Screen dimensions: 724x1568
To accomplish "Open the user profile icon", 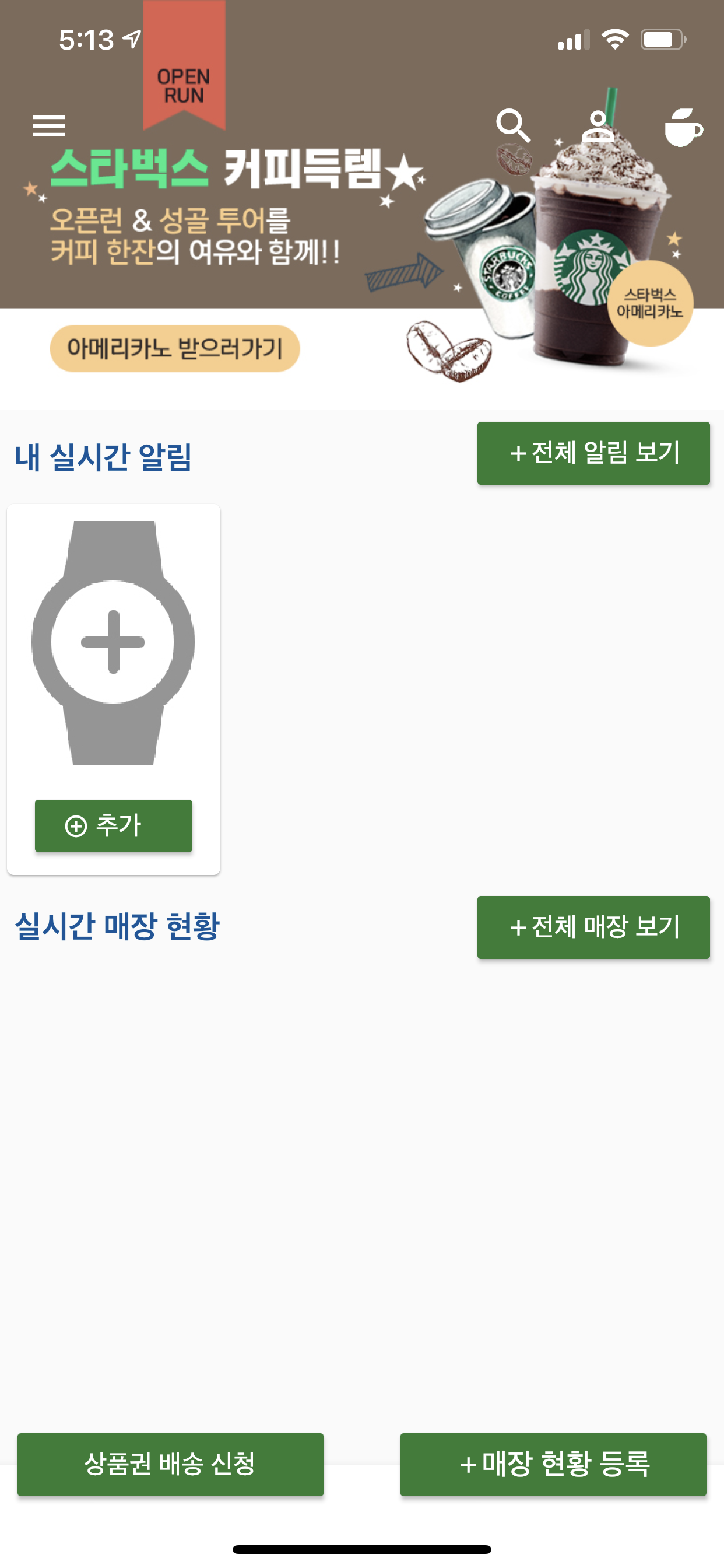I will pos(598,127).
